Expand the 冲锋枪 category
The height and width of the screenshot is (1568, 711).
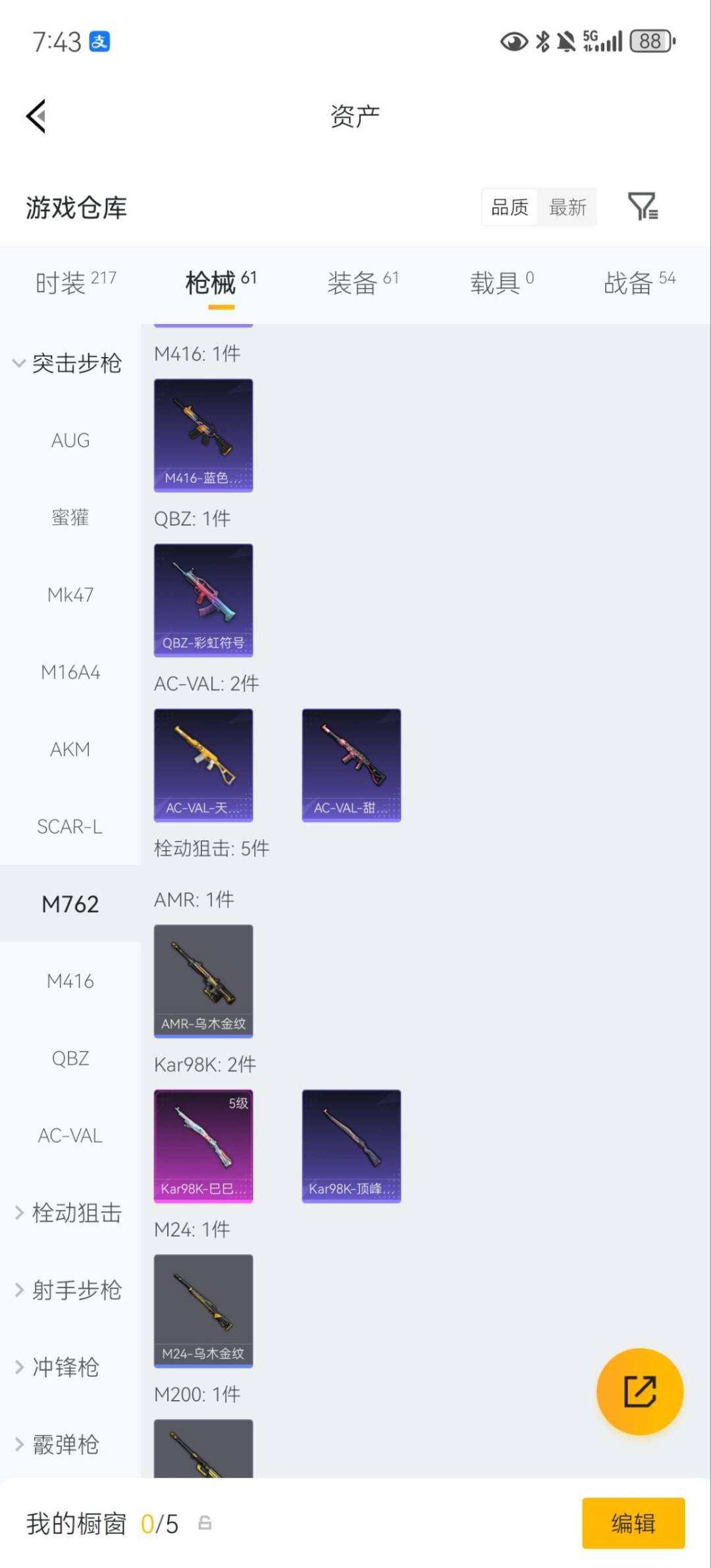click(x=59, y=1367)
